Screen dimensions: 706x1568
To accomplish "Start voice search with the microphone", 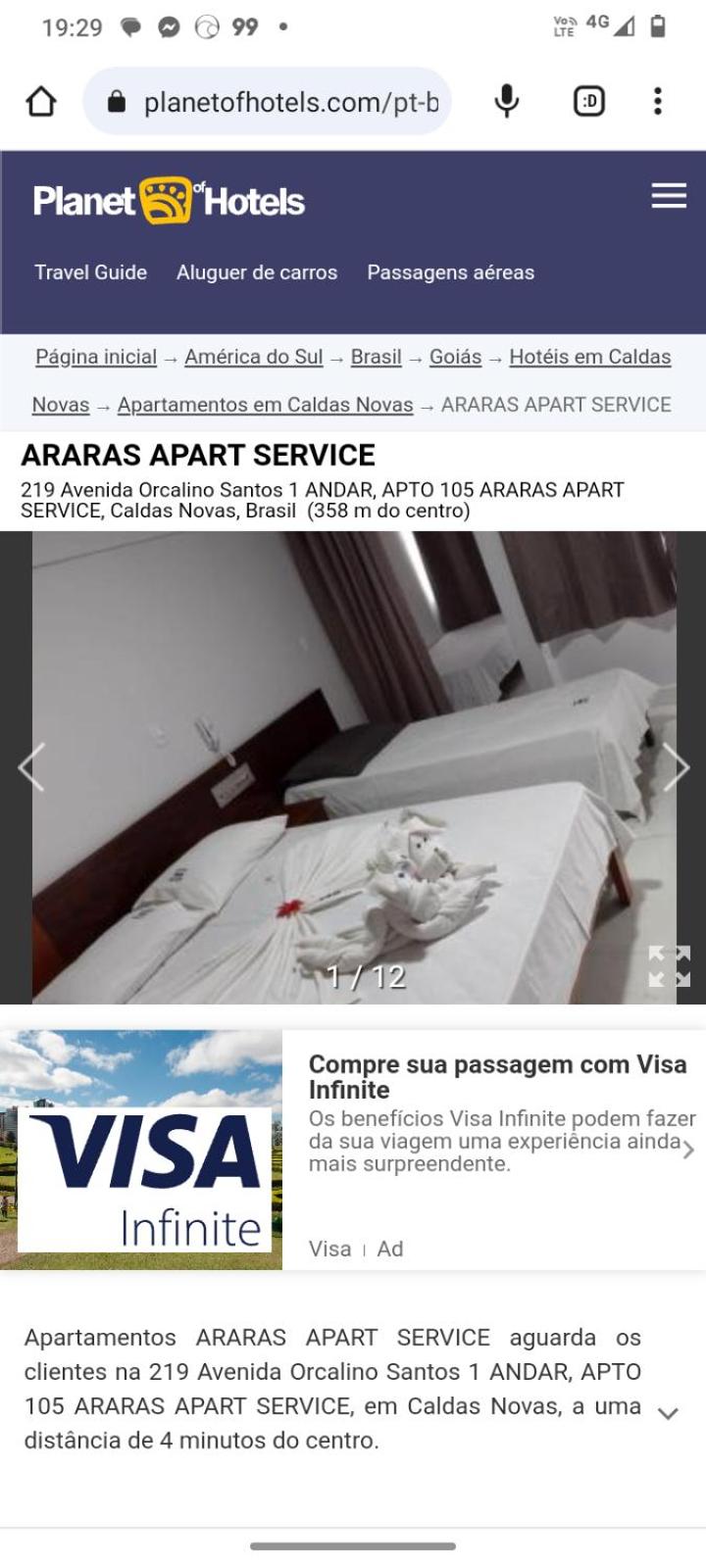I will point(506,102).
